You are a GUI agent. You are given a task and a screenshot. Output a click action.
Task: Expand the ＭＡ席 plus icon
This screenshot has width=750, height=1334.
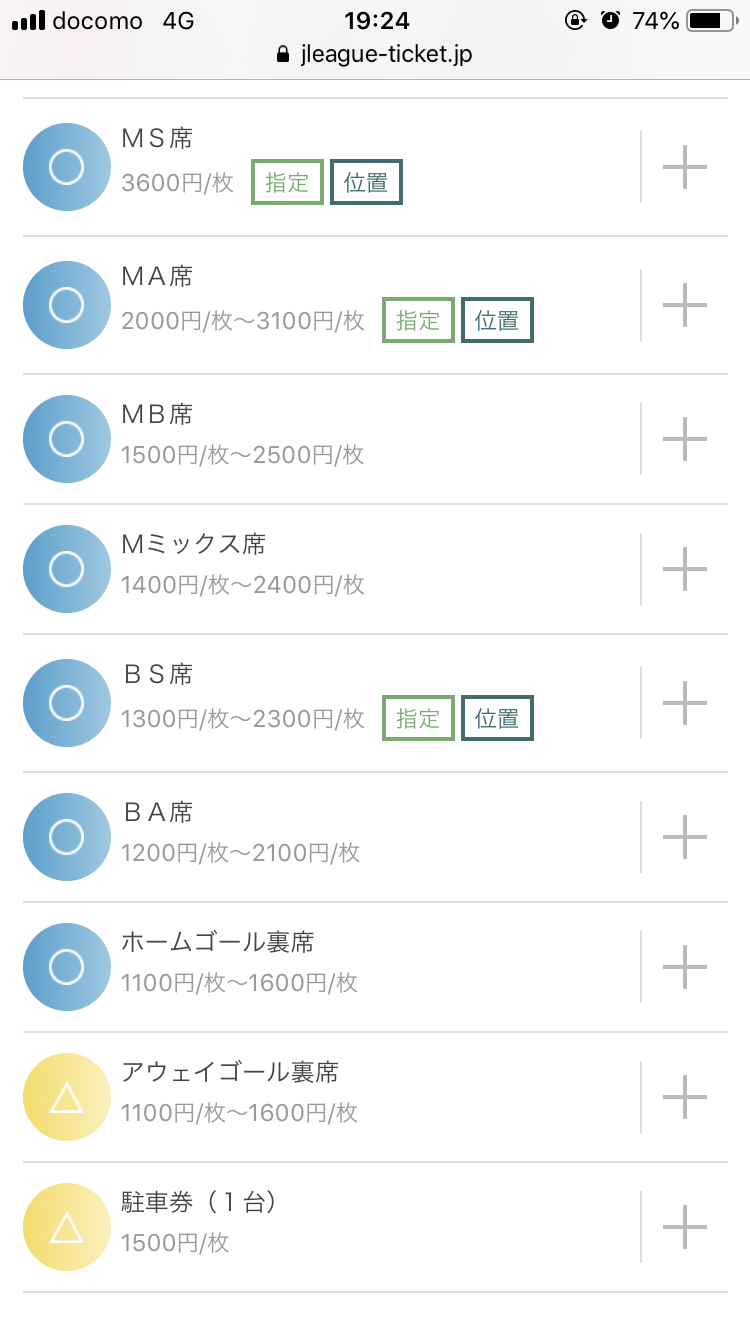coord(685,305)
